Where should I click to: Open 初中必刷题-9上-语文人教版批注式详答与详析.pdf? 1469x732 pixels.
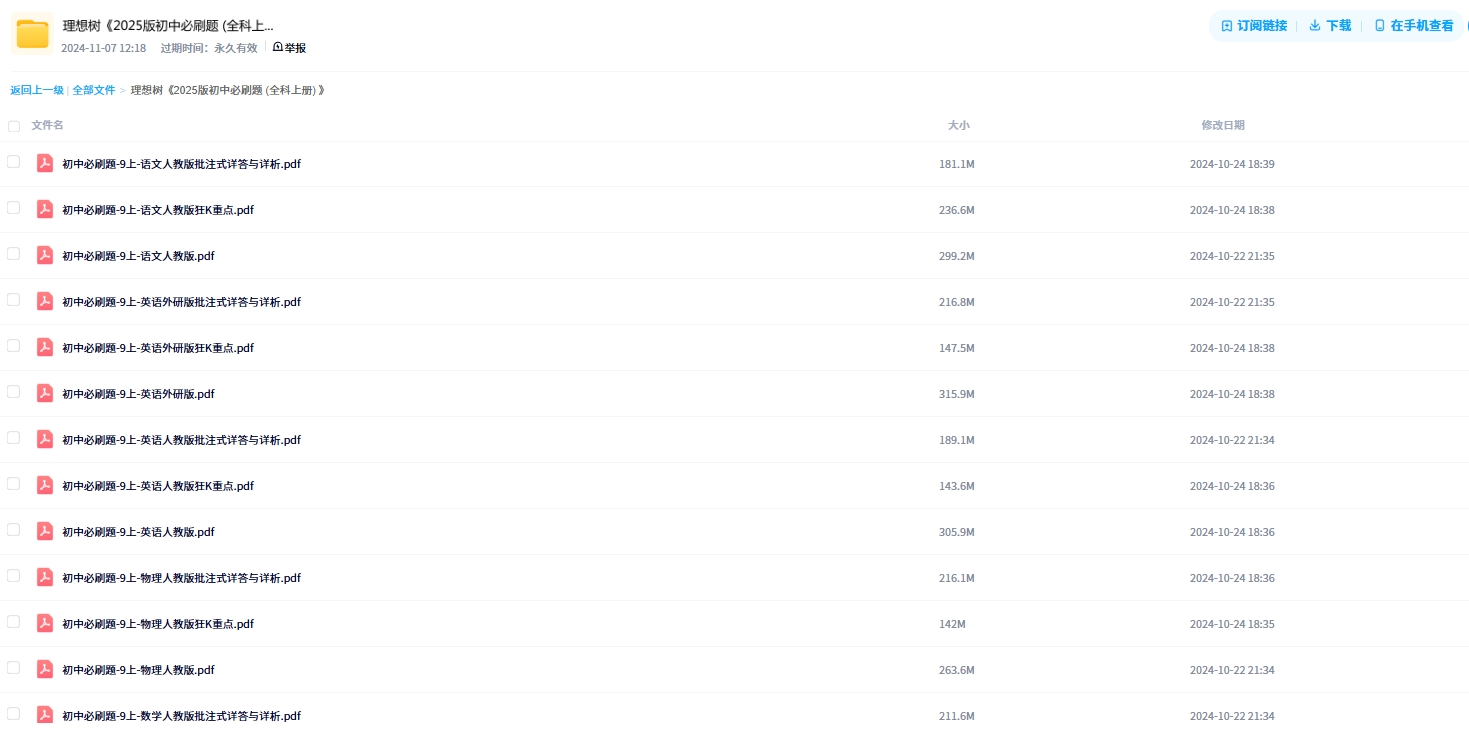point(181,164)
